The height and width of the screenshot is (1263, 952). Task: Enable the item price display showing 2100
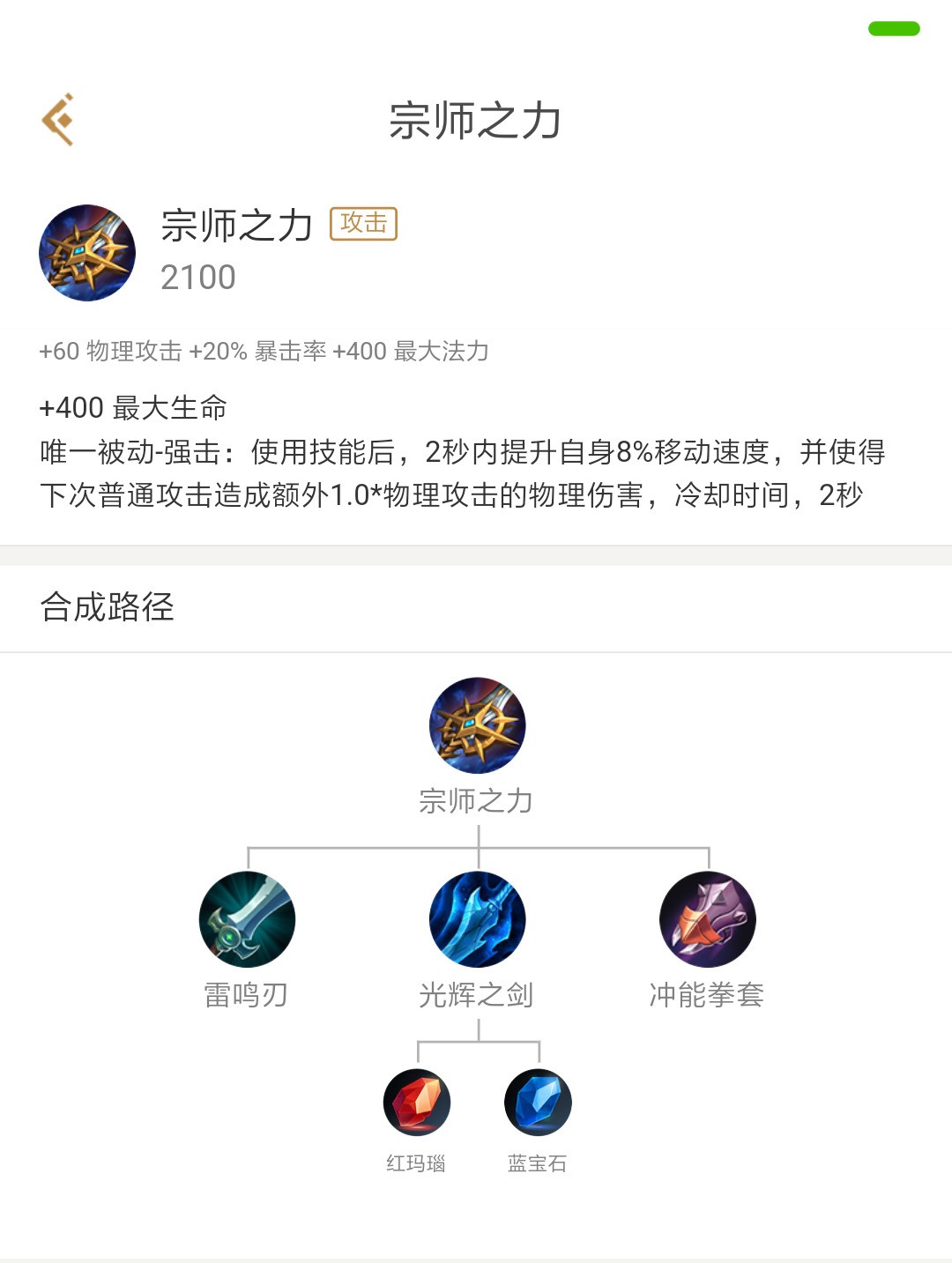click(196, 279)
